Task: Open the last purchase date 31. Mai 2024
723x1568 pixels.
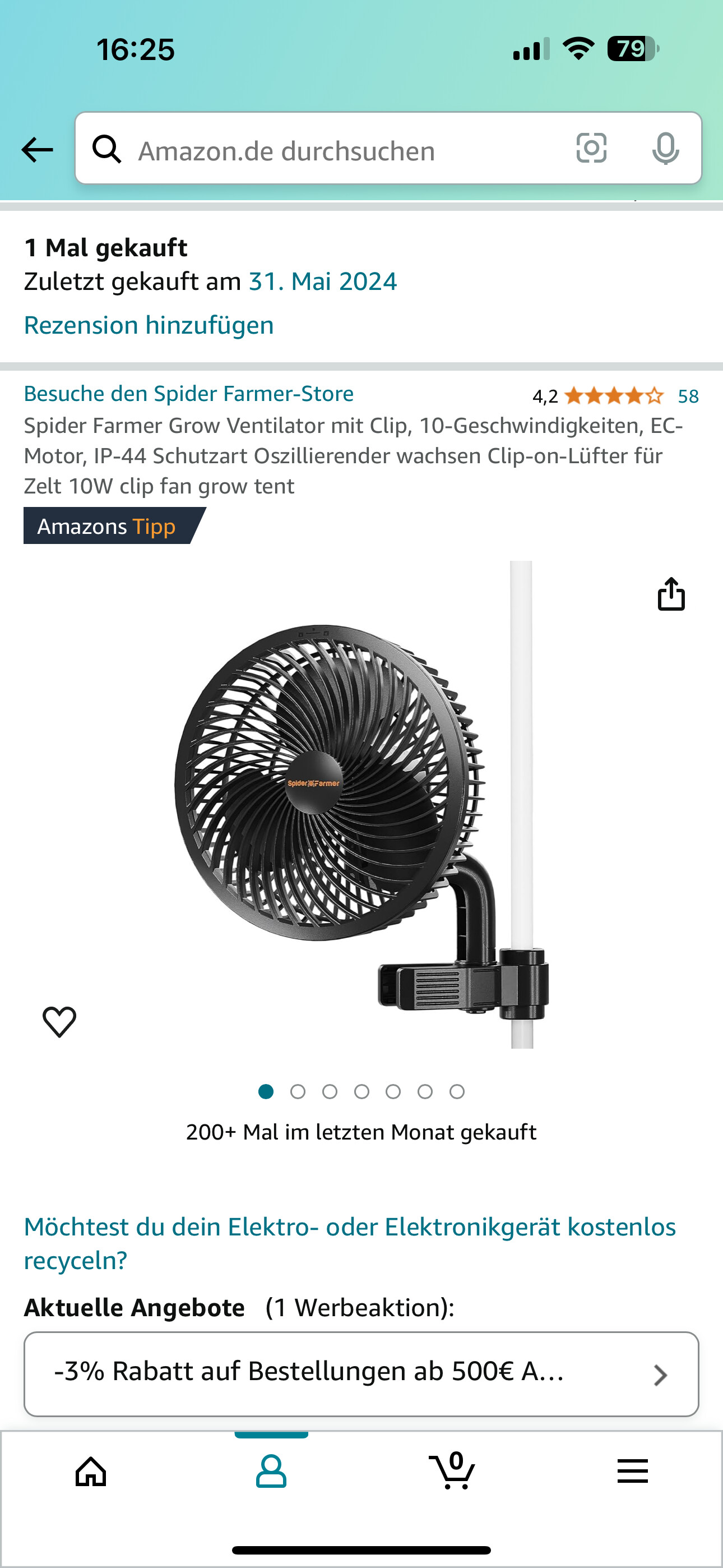Action: 323,281
